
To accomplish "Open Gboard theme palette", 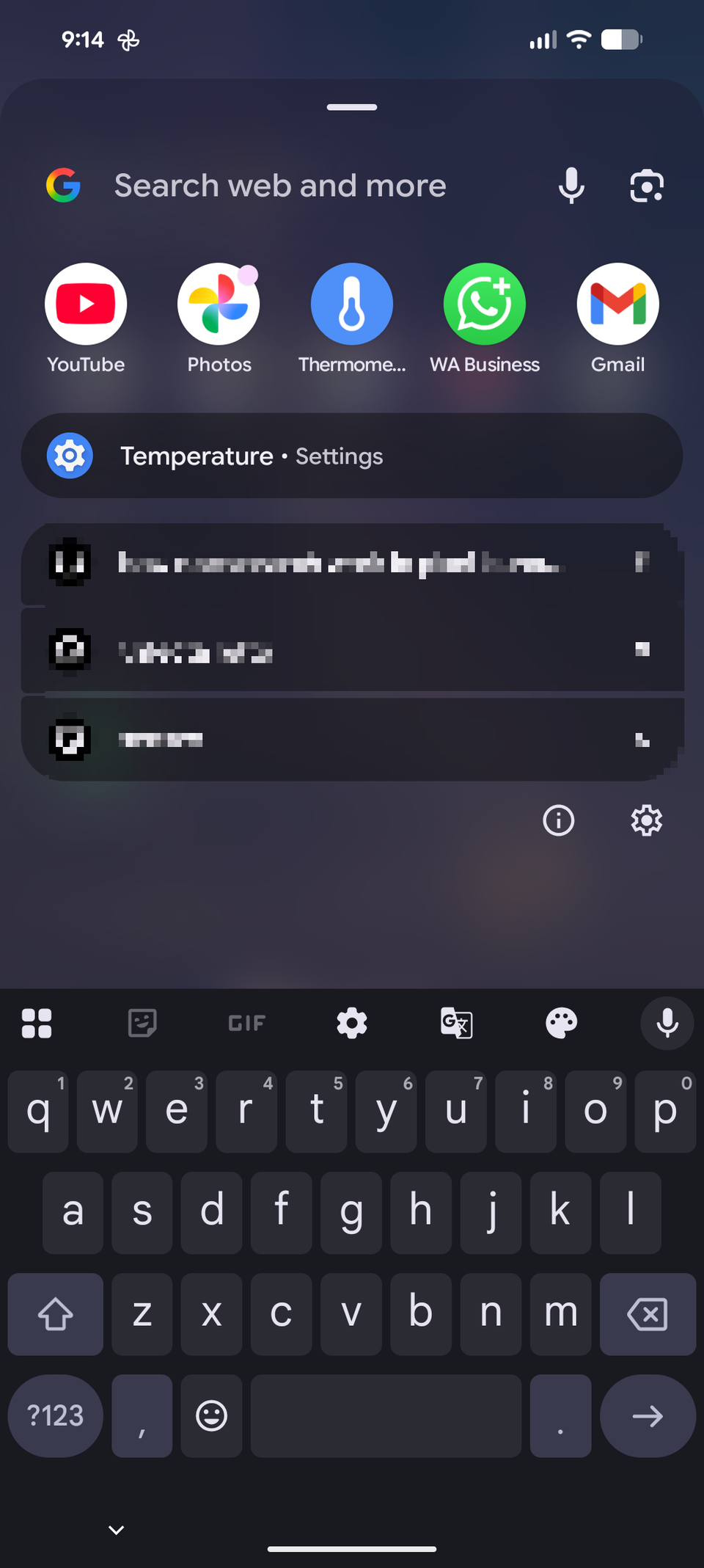I will tap(561, 1023).
